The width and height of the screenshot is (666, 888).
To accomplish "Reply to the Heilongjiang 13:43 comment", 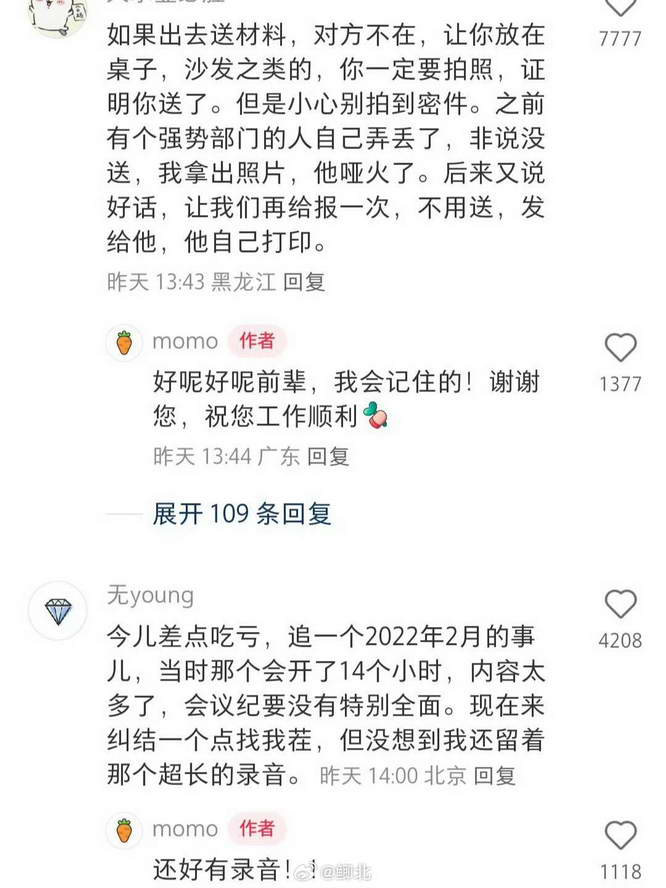I will pyautogui.click(x=304, y=281).
